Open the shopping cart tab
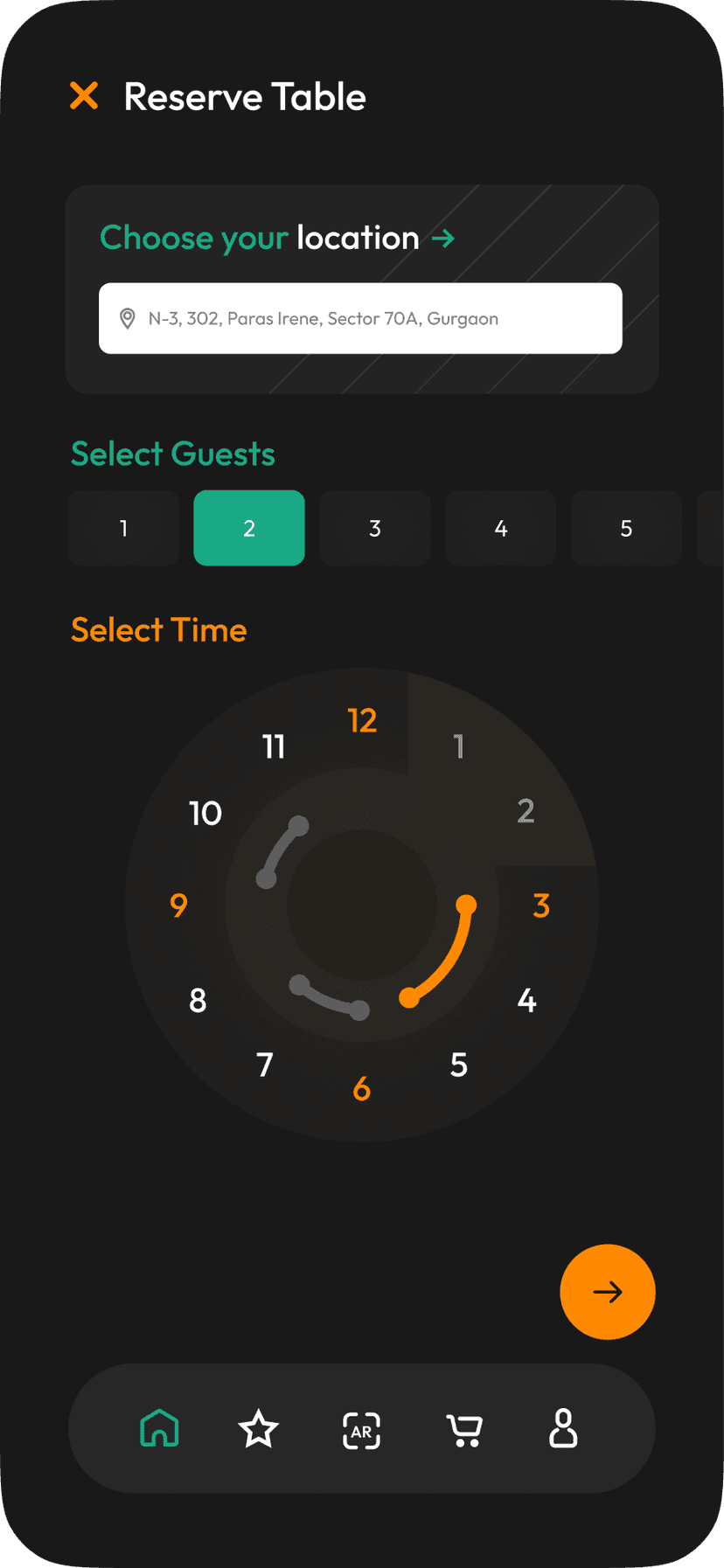This screenshot has width=724, height=1568. tap(464, 1431)
